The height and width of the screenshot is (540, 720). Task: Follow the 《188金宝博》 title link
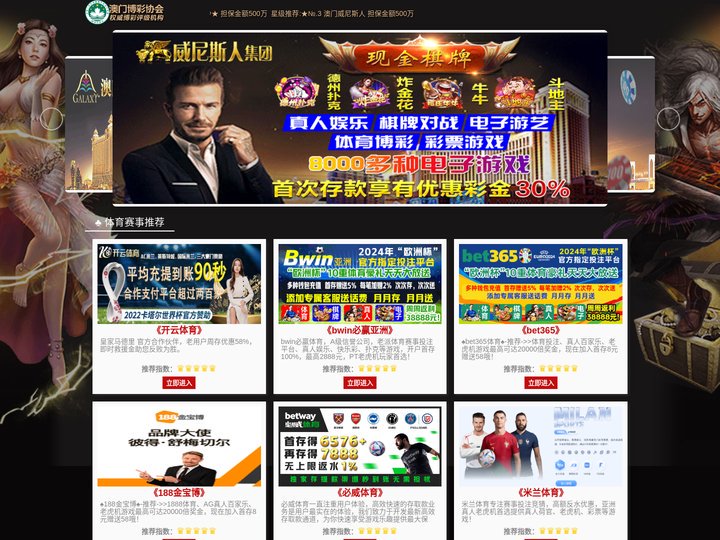point(179,492)
